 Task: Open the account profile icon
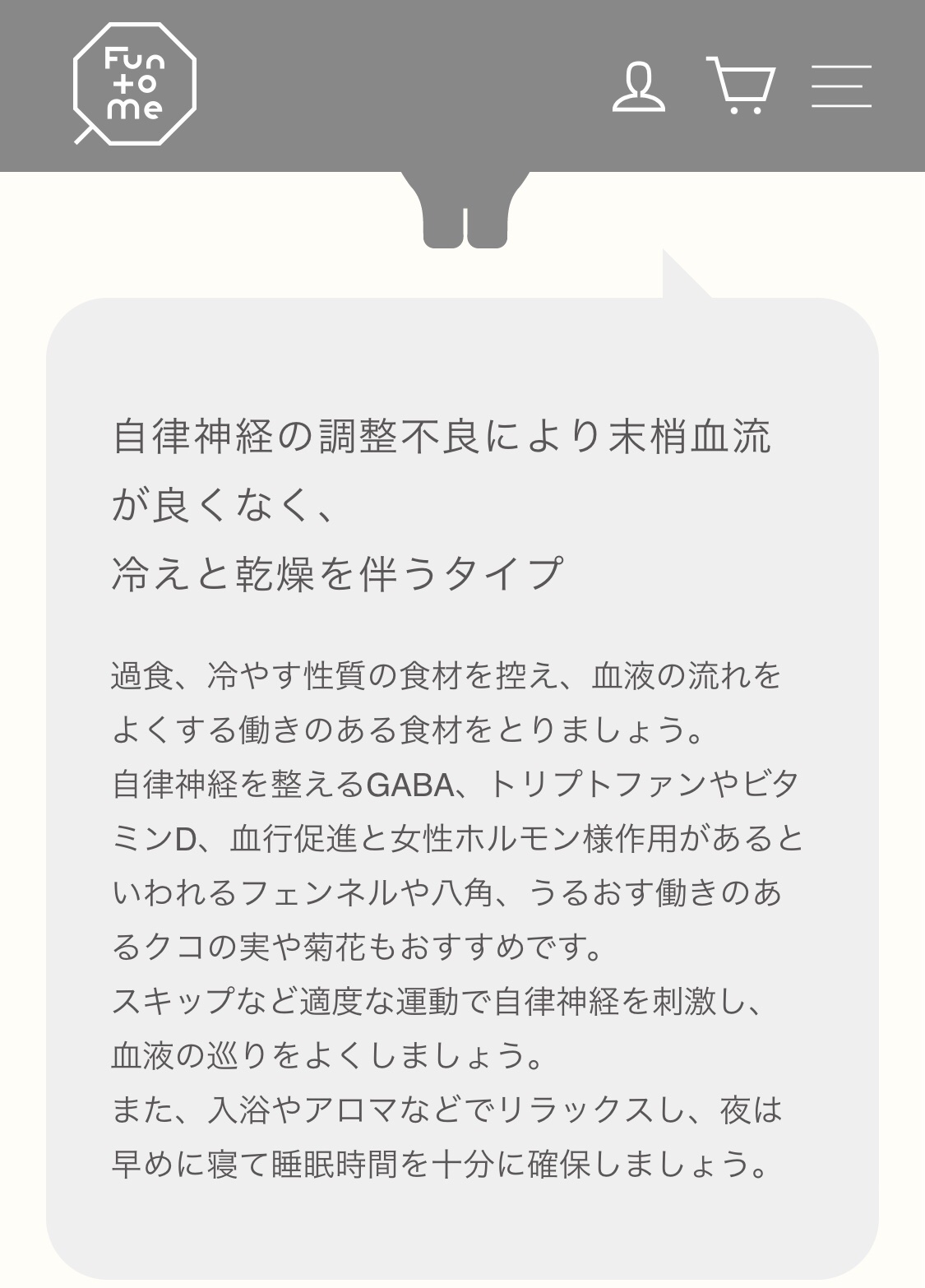tap(639, 86)
